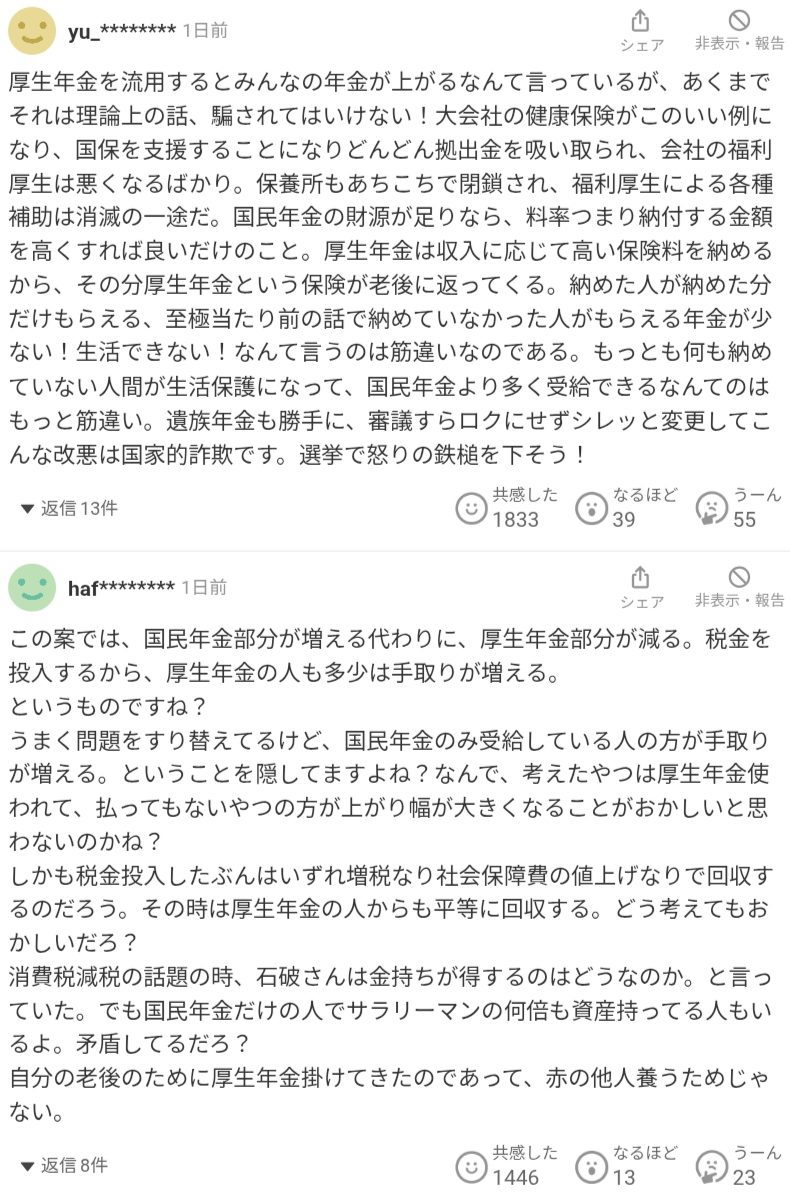Share haf's comment via シェア

(641, 588)
